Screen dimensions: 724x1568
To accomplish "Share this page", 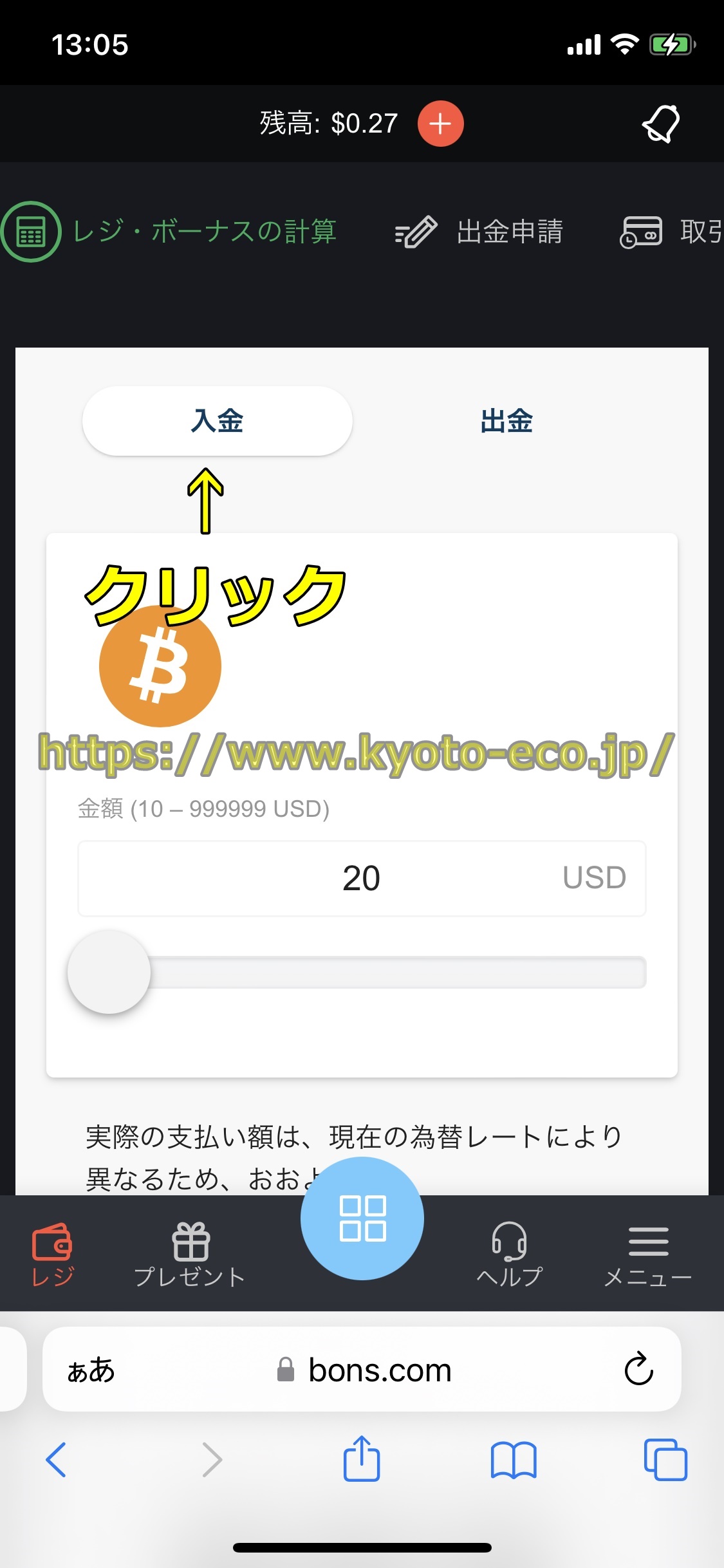I will (362, 1459).
